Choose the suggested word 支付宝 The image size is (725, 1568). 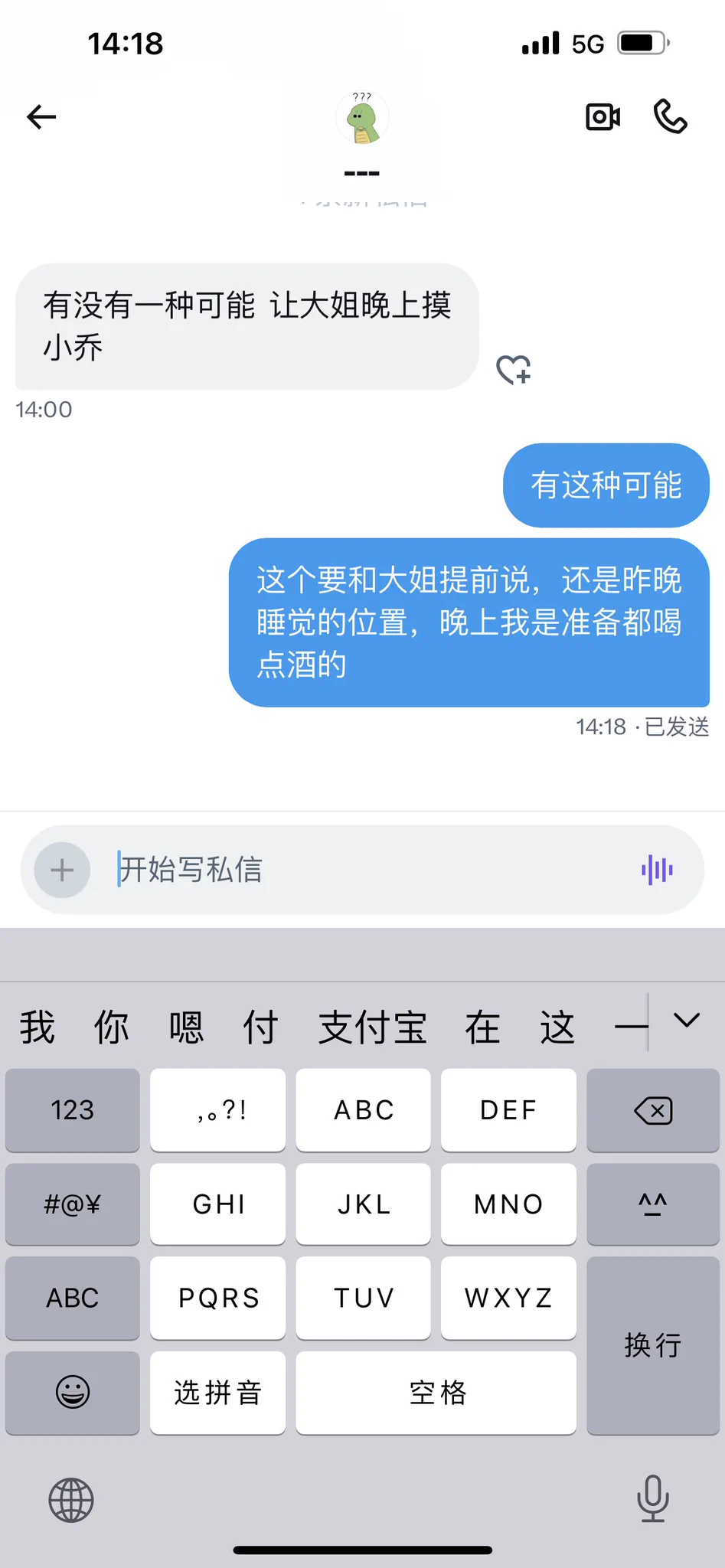point(372,1027)
